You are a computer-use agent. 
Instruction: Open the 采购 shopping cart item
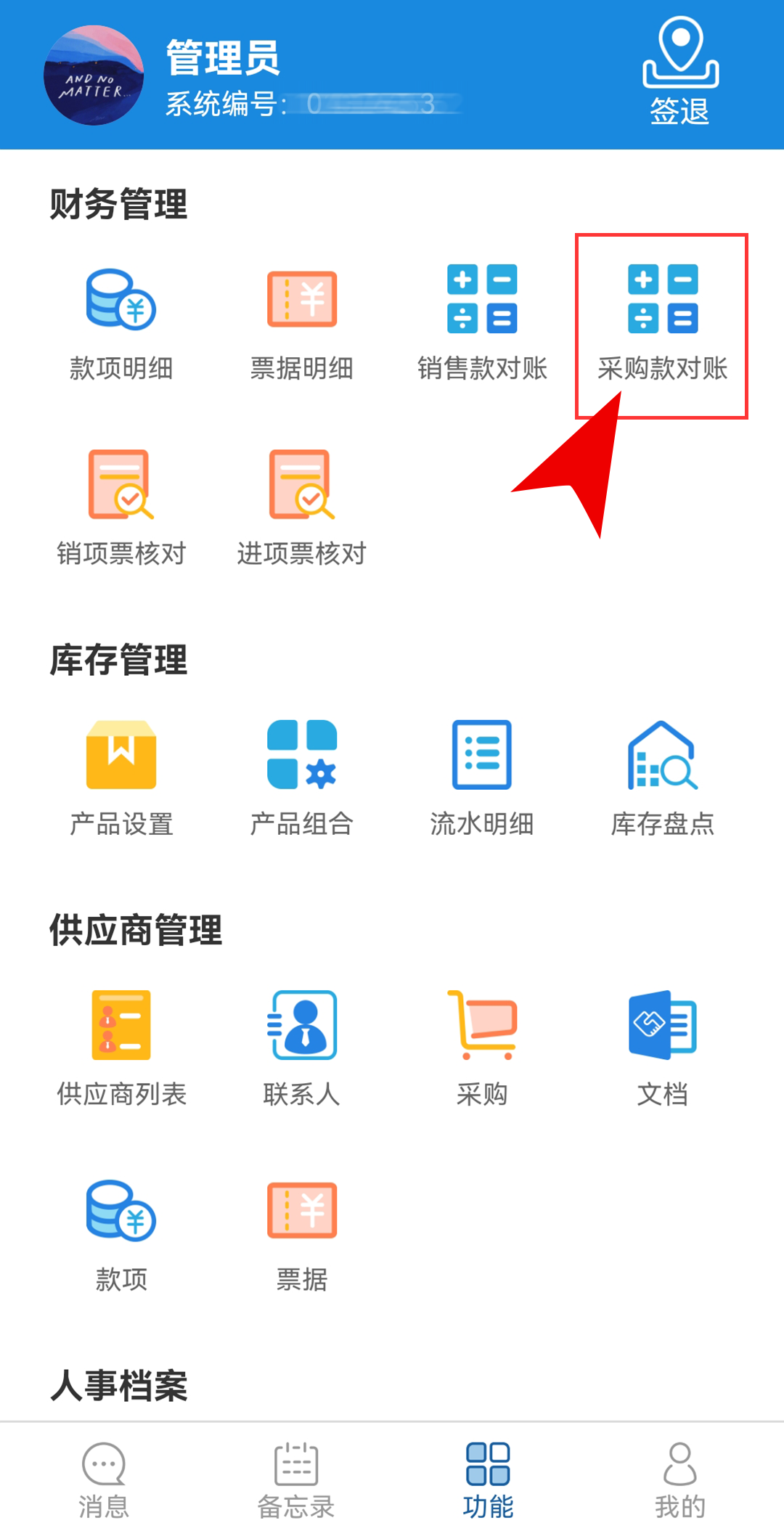click(x=482, y=1049)
